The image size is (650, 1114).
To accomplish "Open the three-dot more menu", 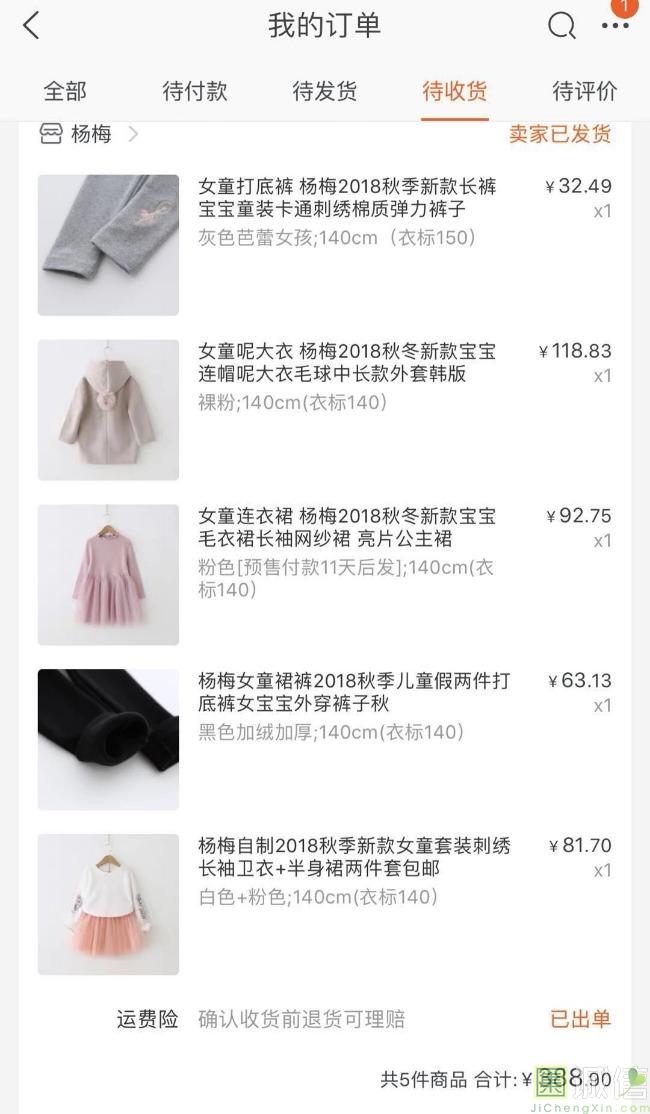I will (x=614, y=26).
